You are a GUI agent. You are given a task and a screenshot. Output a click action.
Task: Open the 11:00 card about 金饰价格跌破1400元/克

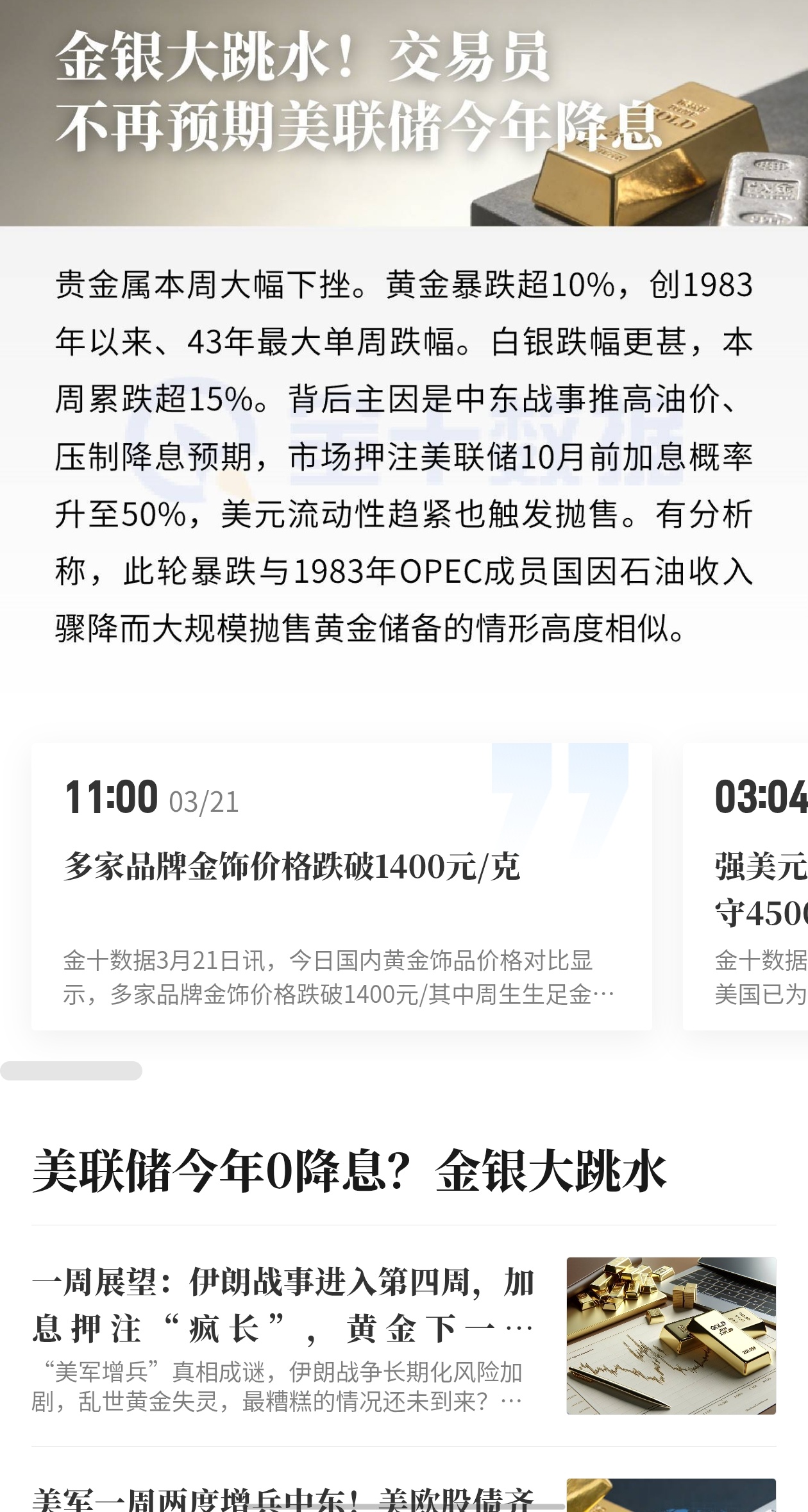coord(341,886)
